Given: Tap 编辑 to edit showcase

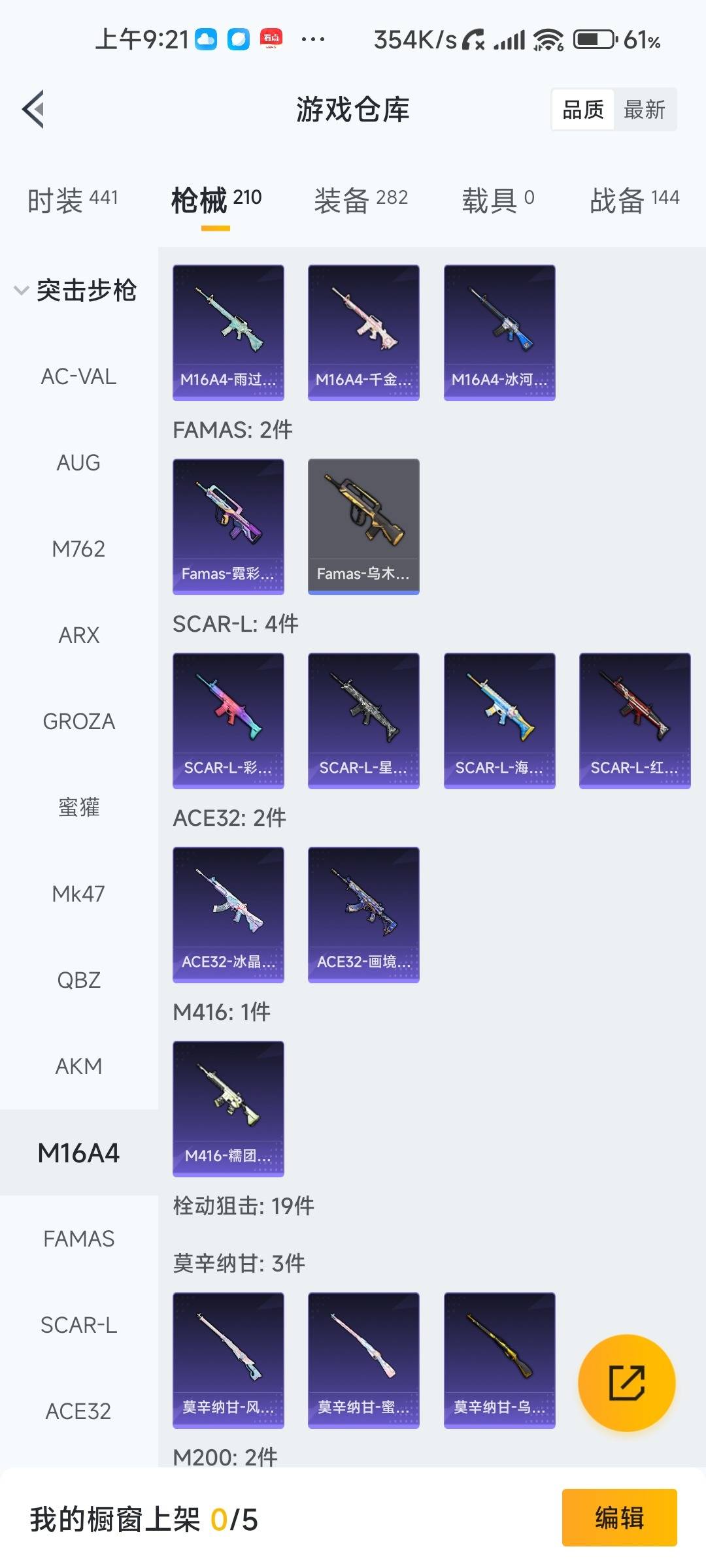Looking at the screenshot, I should point(619,1518).
